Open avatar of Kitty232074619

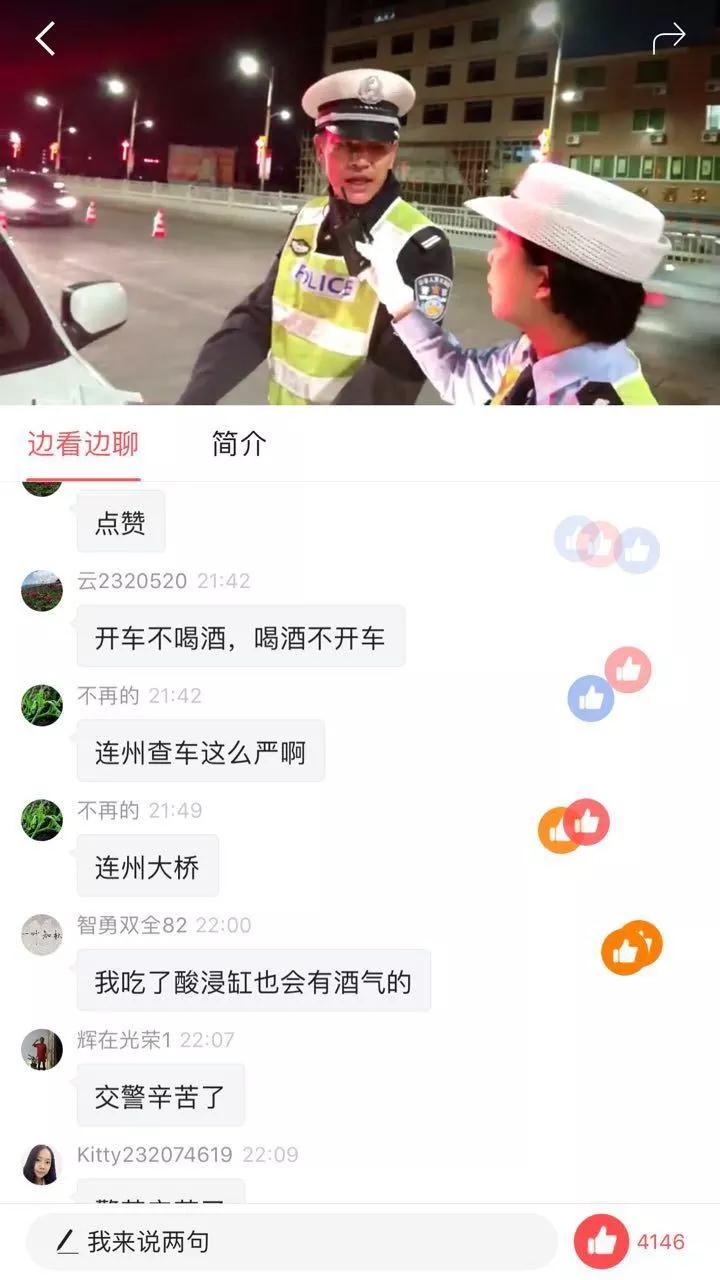[x=42, y=1165]
